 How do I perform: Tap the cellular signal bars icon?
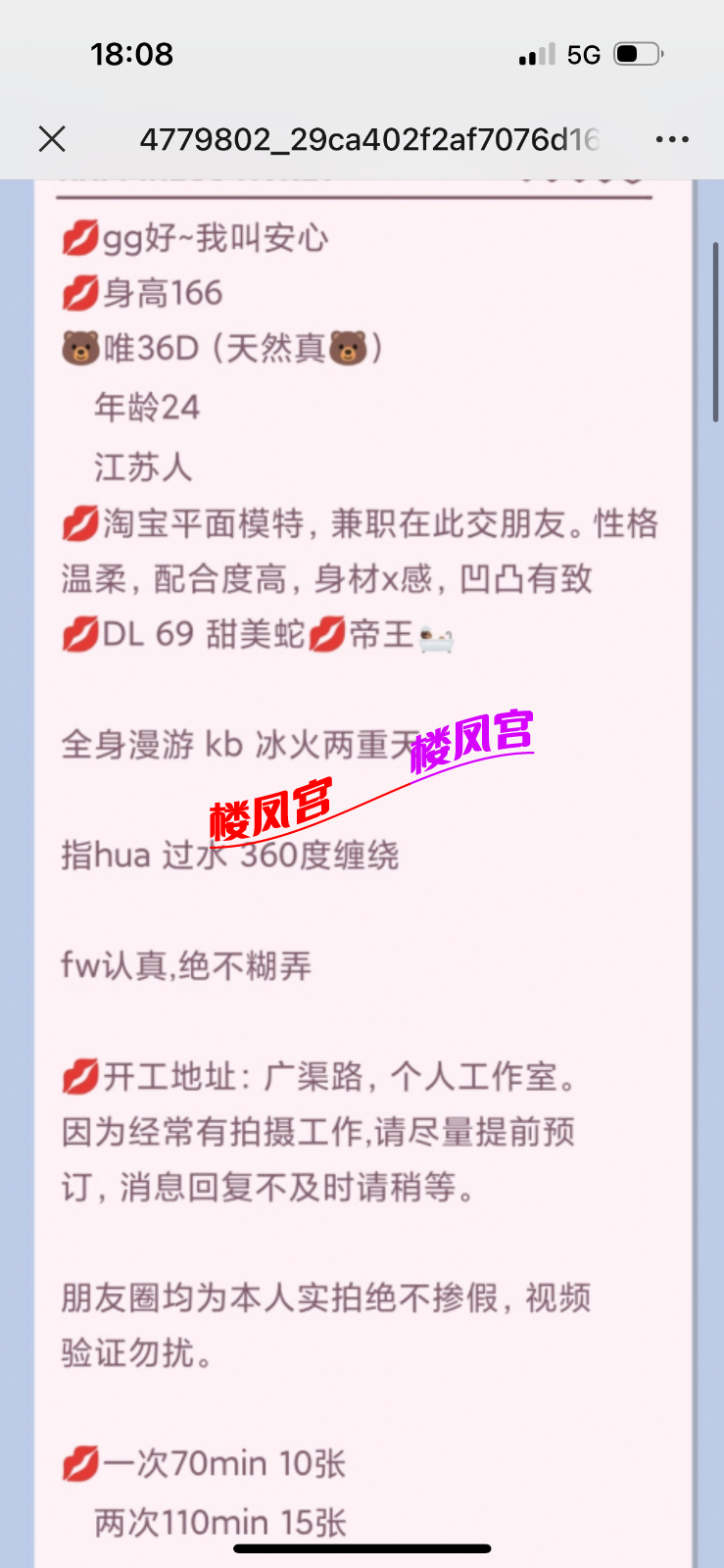[x=530, y=55]
